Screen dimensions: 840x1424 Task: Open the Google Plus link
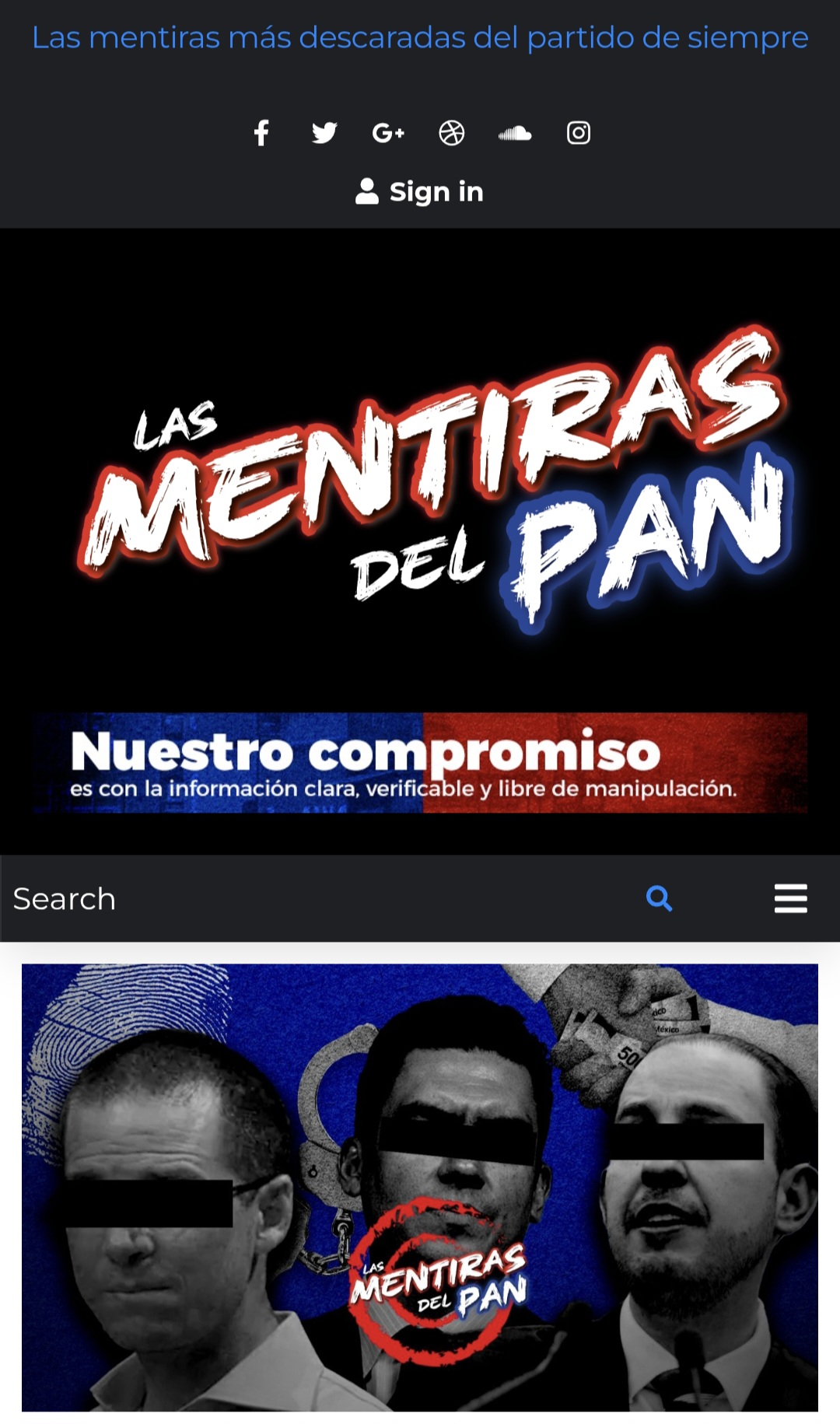388,133
